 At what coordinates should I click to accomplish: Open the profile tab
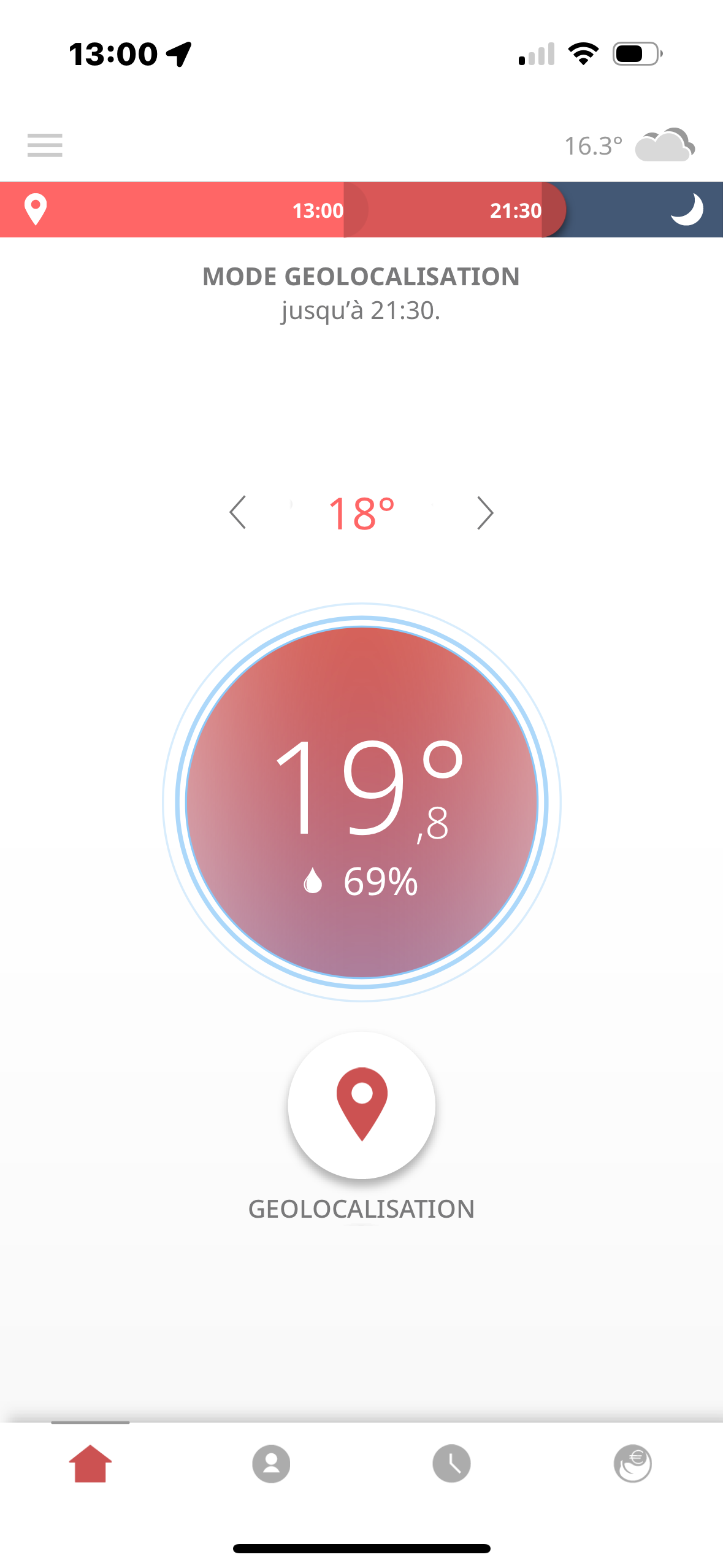tap(271, 1463)
